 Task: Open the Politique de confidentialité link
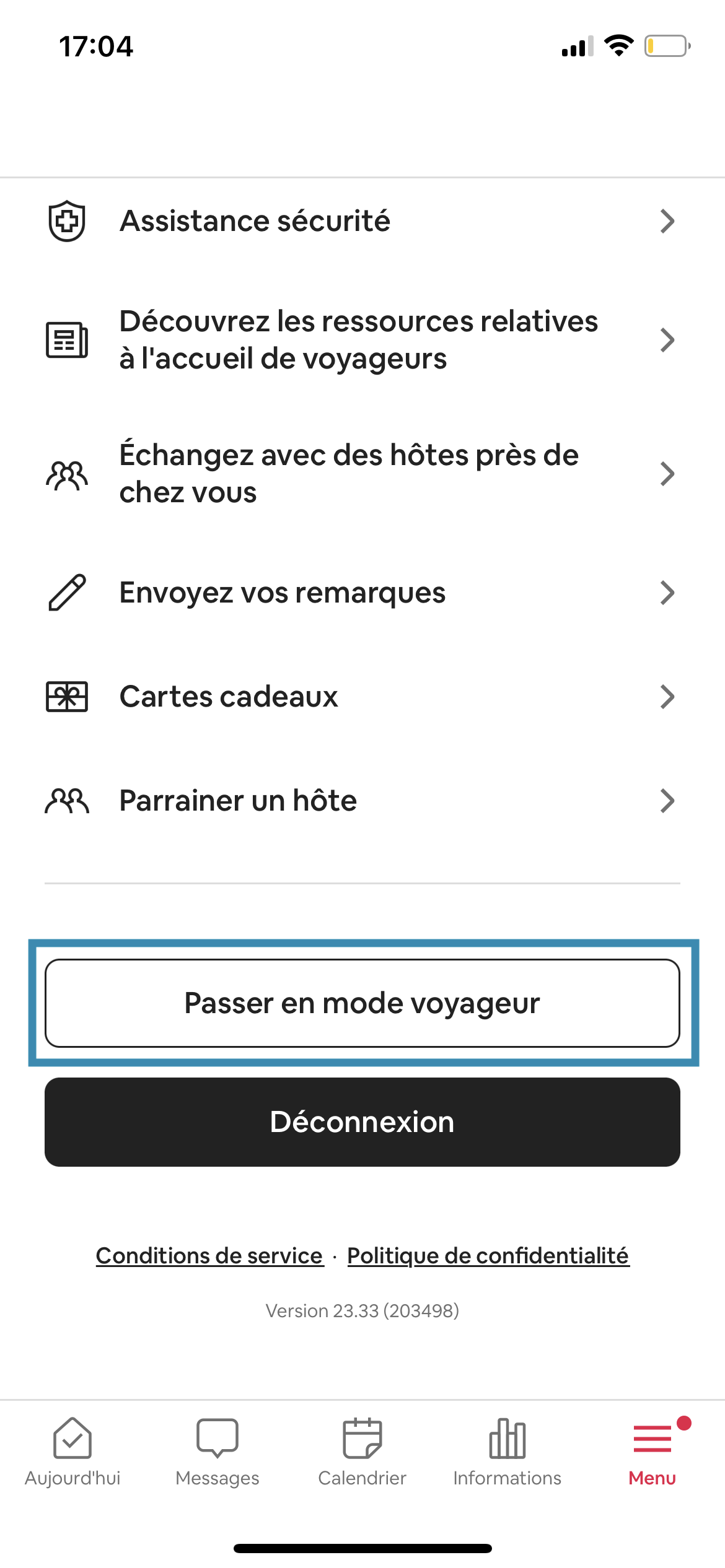488,1256
